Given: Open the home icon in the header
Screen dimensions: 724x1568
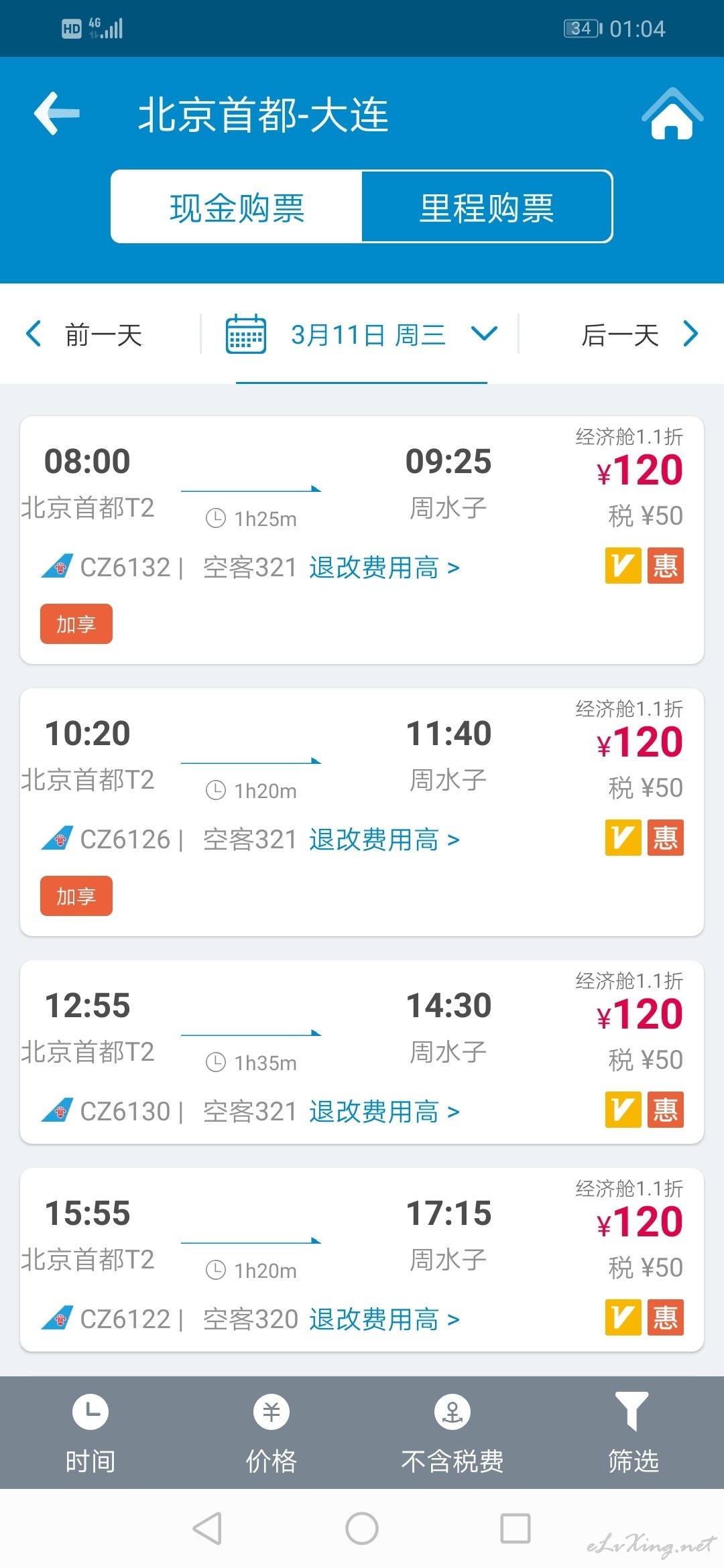Looking at the screenshot, I should 672,113.
